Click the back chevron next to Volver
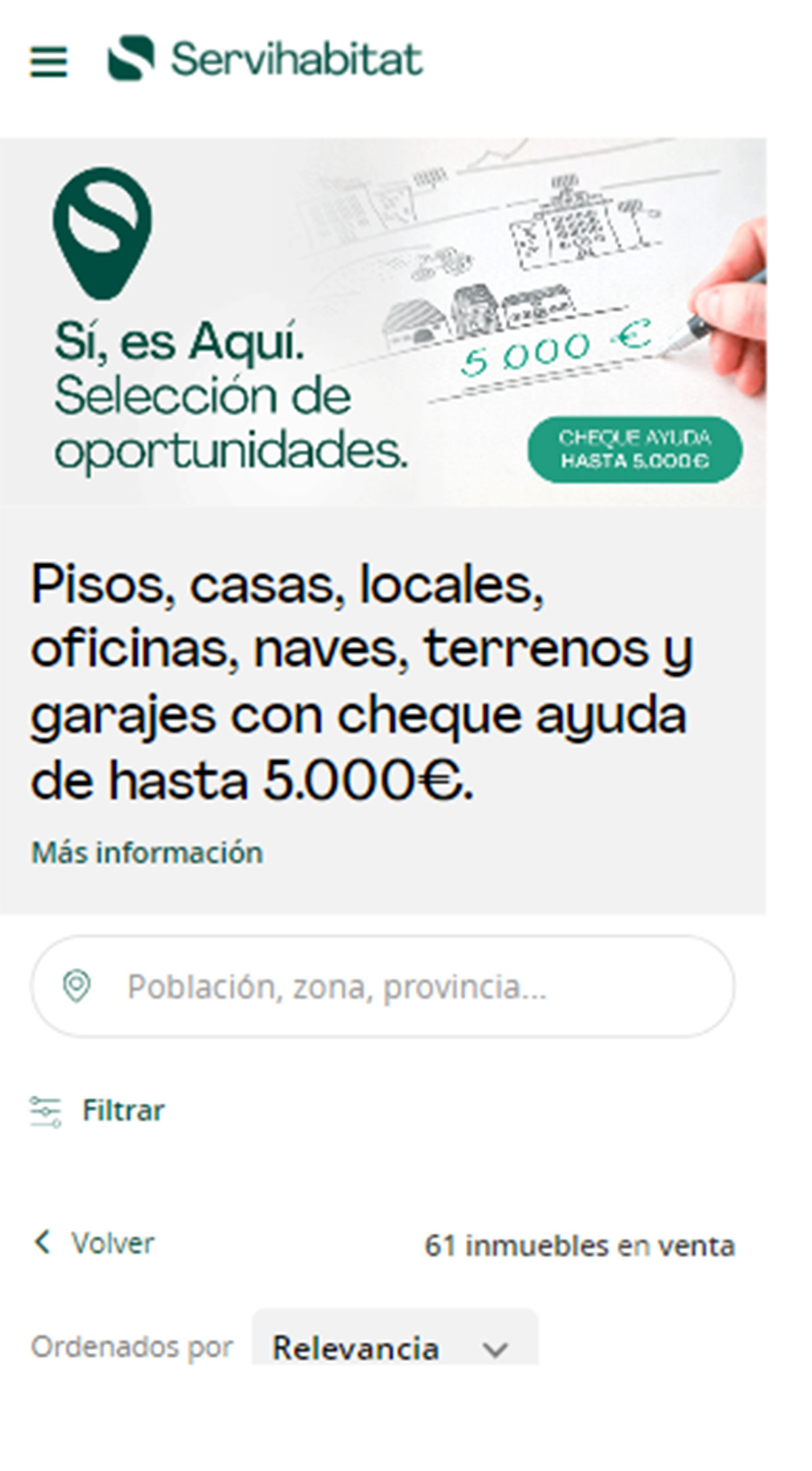This screenshot has width=812, height=1471. click(x=44, y=1242)
